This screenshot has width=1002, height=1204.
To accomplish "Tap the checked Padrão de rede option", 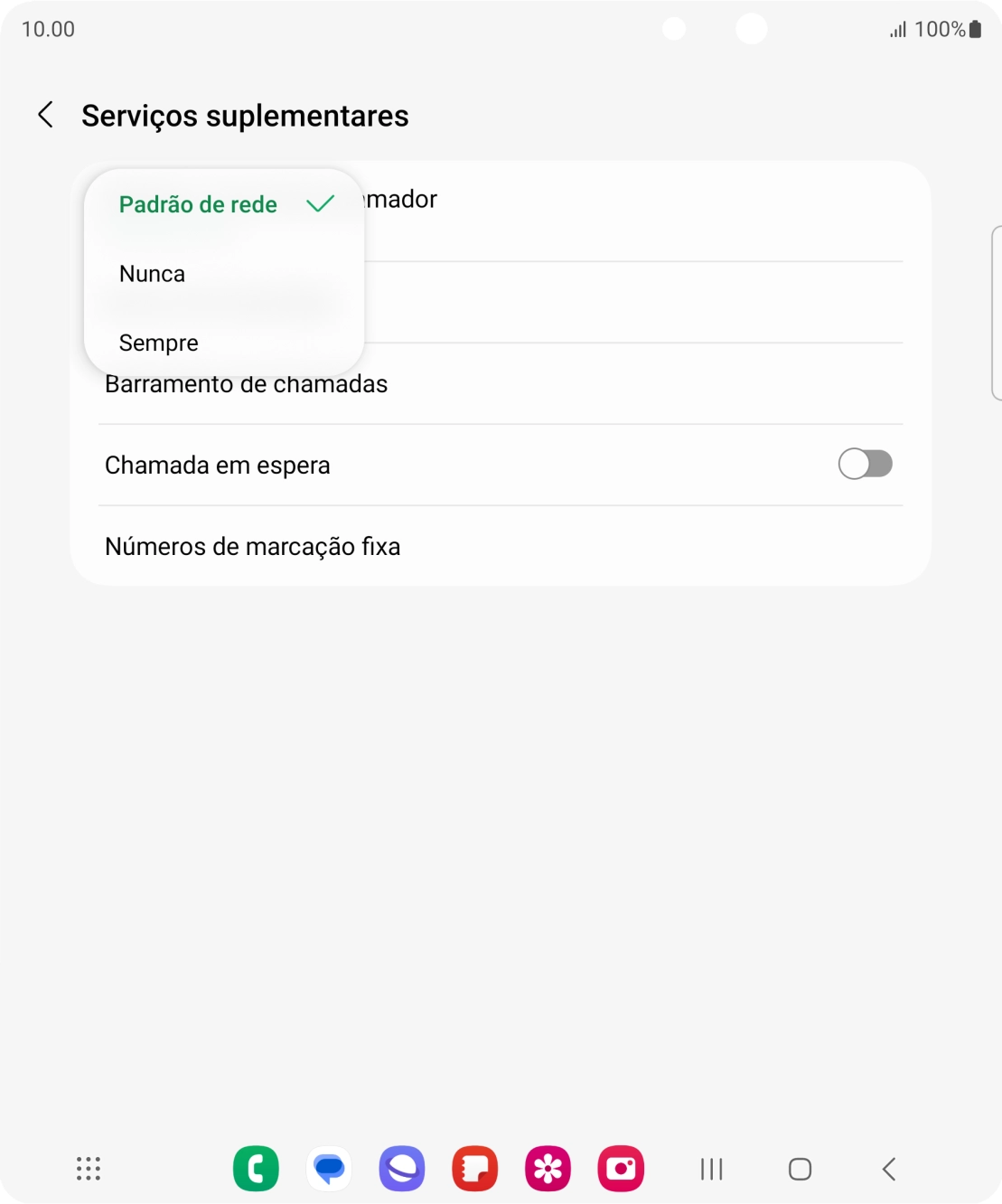I will click(200, 204).
